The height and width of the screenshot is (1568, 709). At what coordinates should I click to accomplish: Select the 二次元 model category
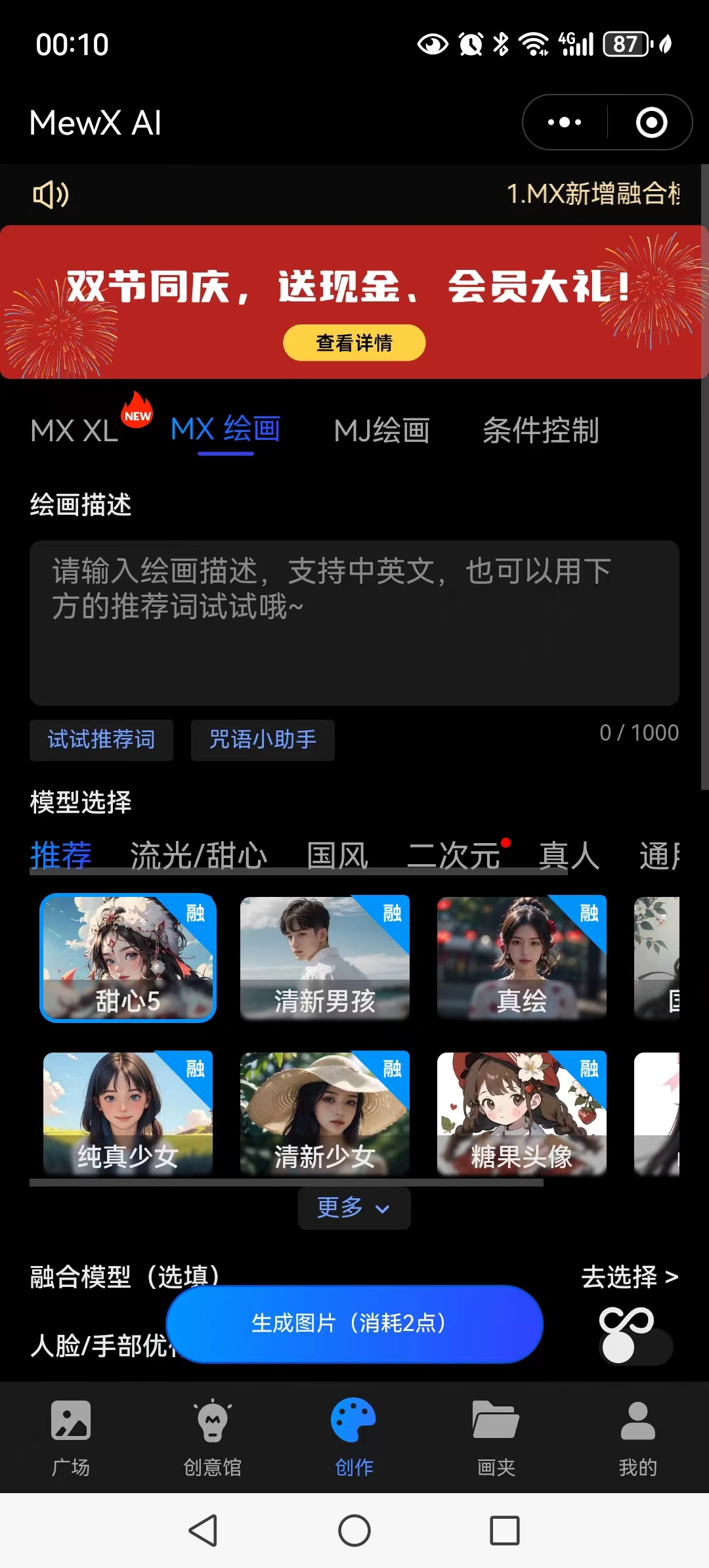(x=453, y=856)
